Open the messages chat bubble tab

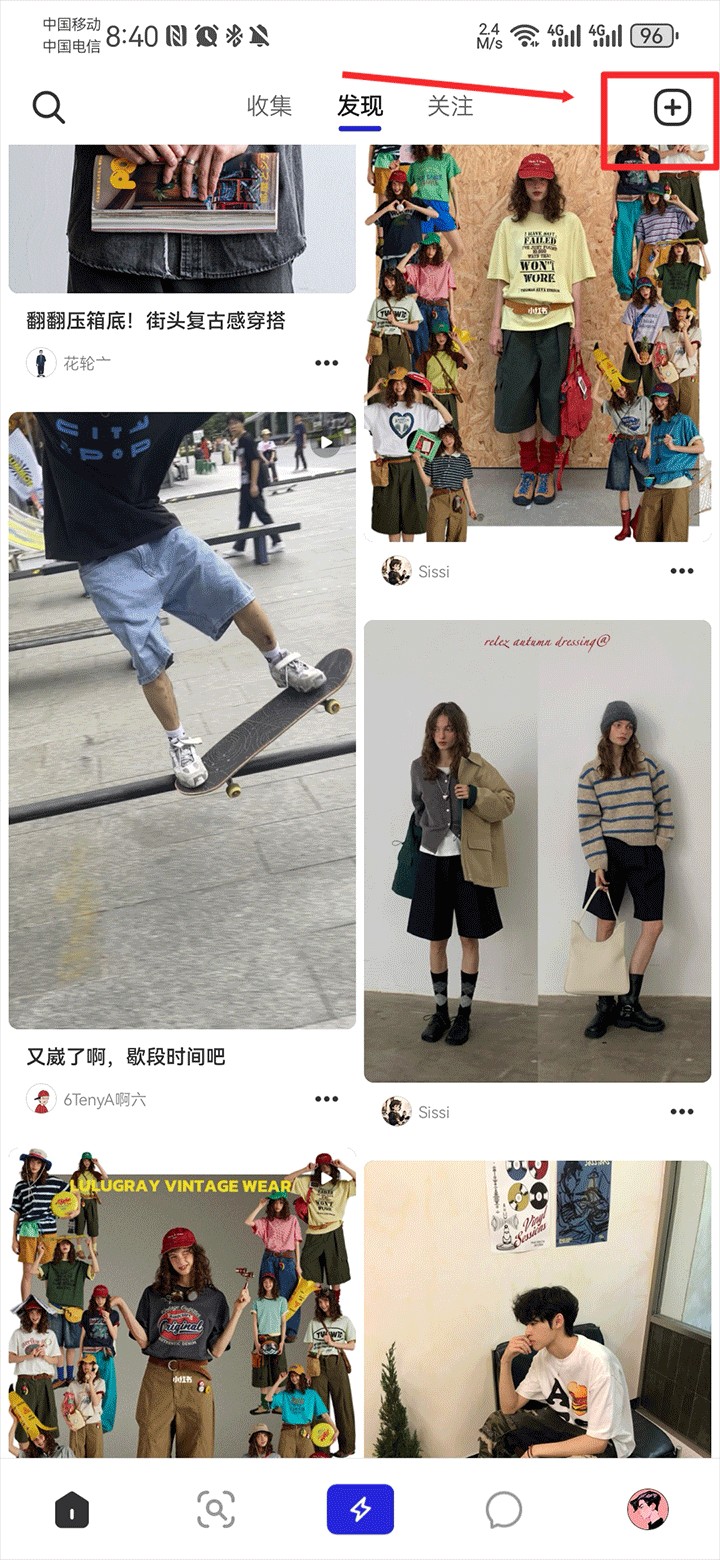point(503,1509)
